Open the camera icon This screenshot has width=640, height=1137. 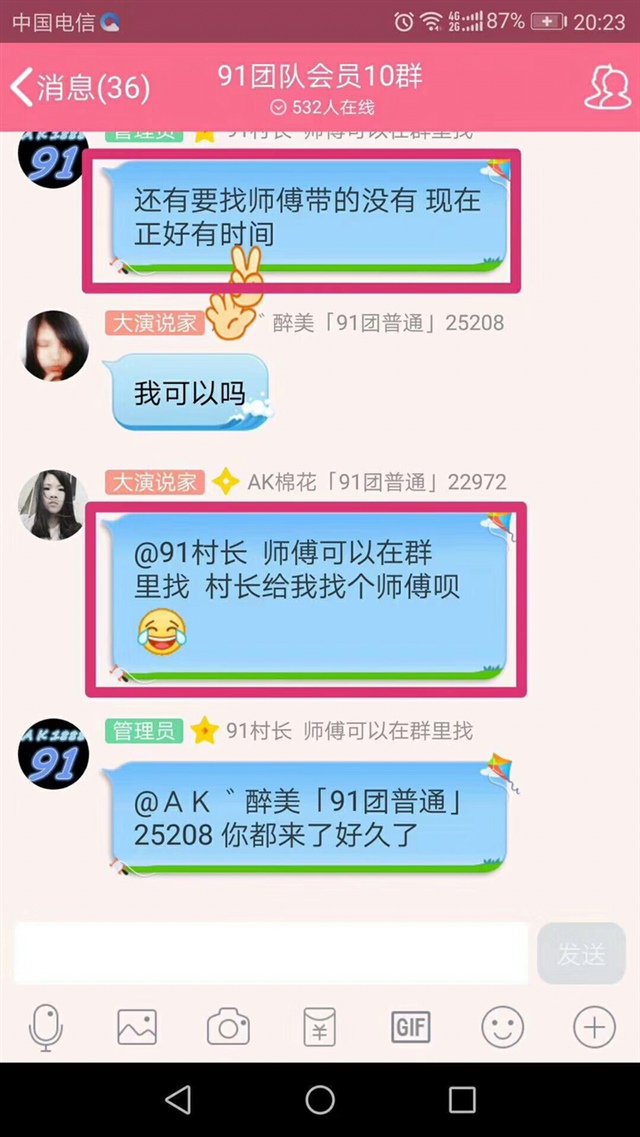click(228, 1027)
